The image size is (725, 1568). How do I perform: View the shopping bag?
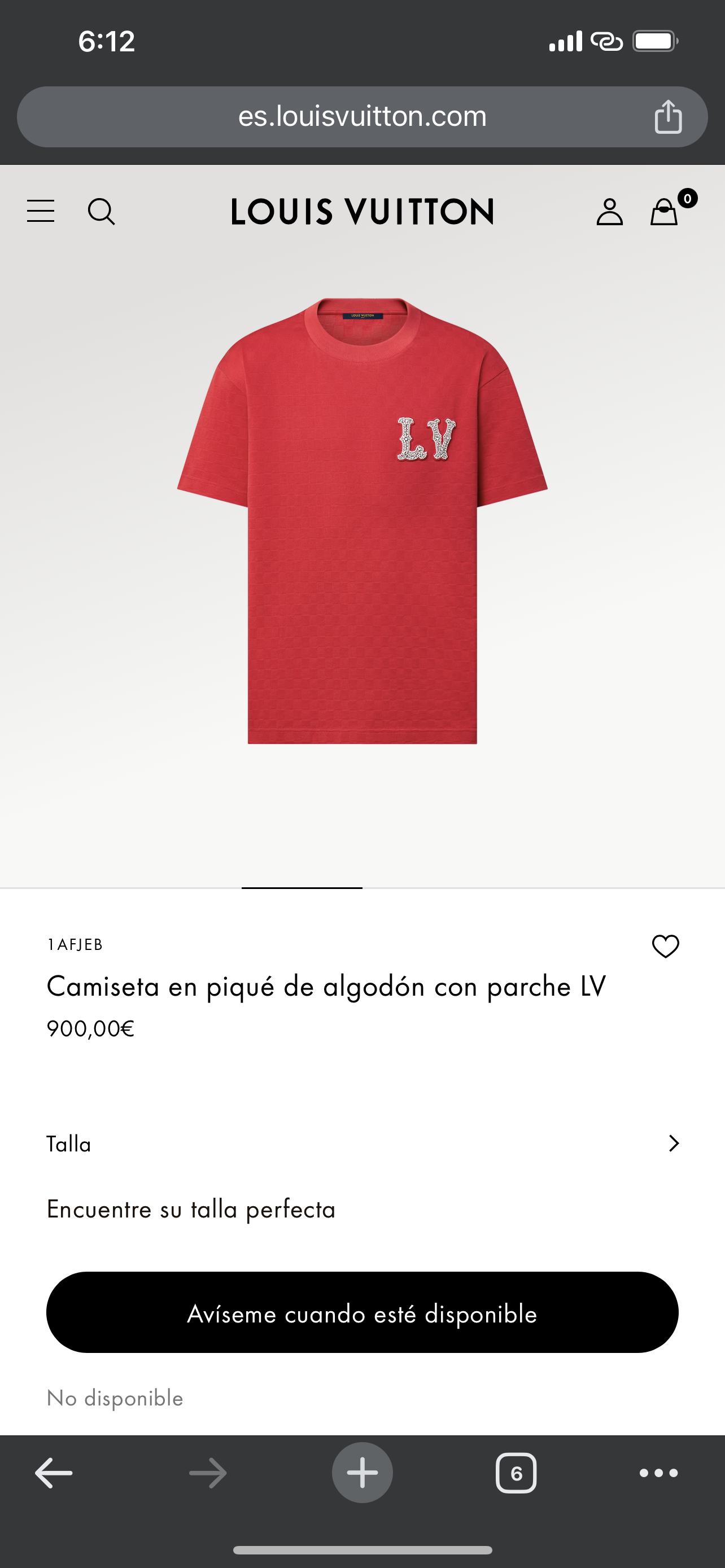pos(664,212)
